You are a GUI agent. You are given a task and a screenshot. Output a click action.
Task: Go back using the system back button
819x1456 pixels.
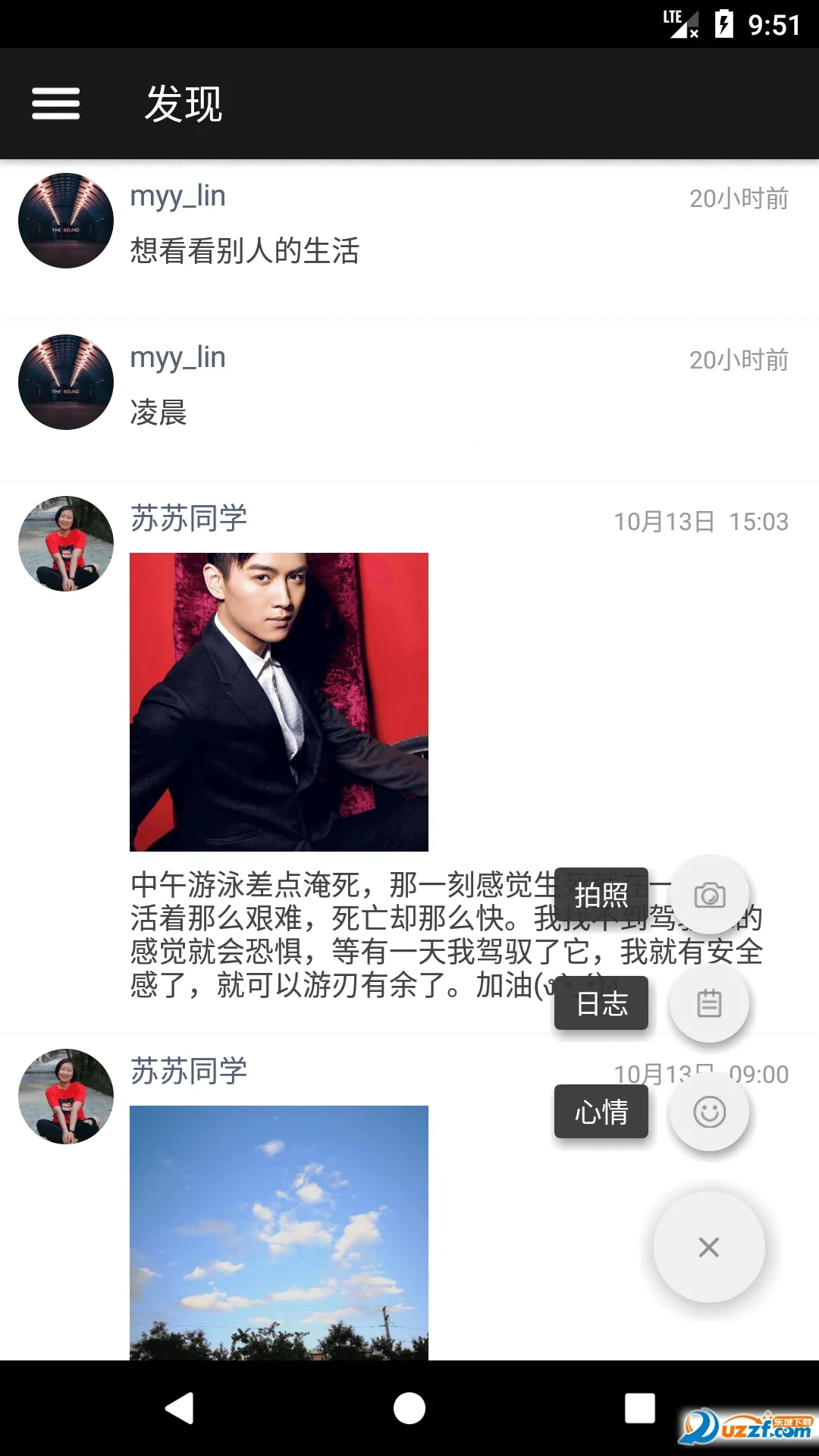click(180, 1408)
